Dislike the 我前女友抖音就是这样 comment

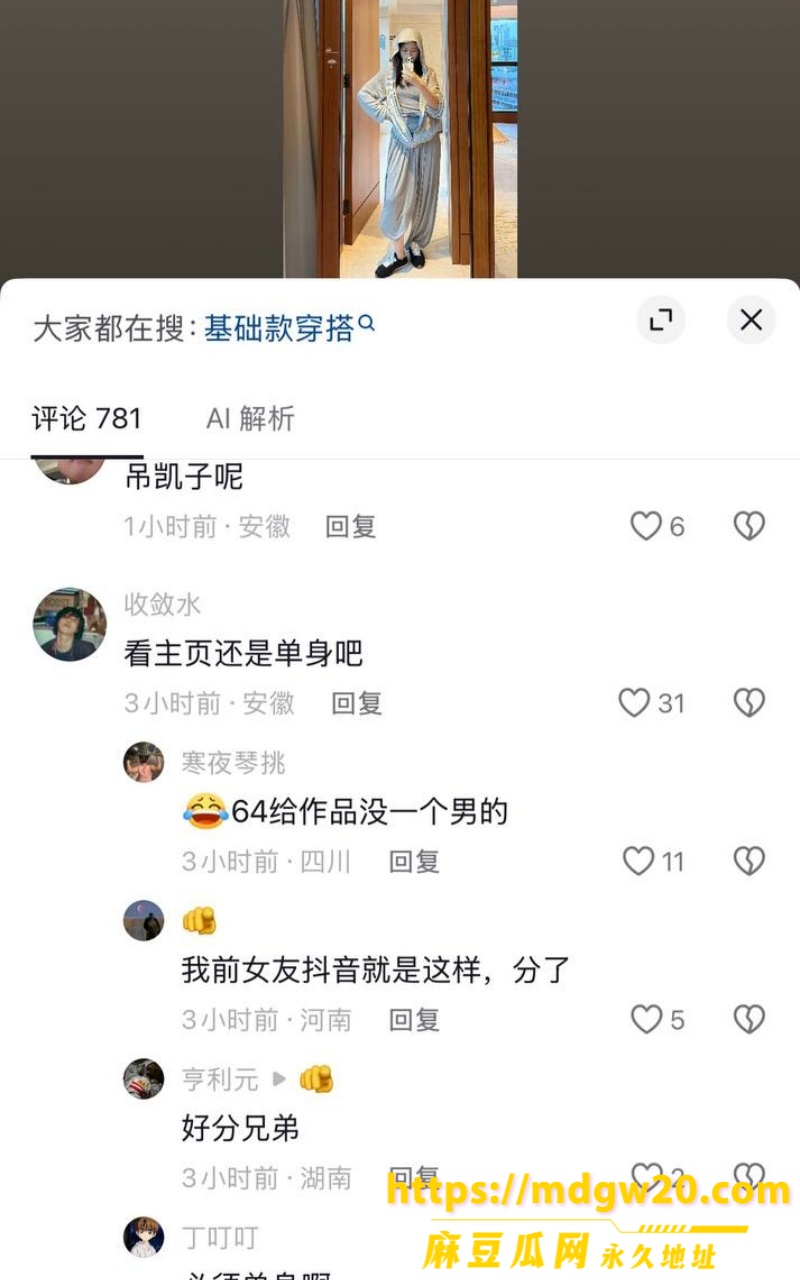coord(749,1019)
